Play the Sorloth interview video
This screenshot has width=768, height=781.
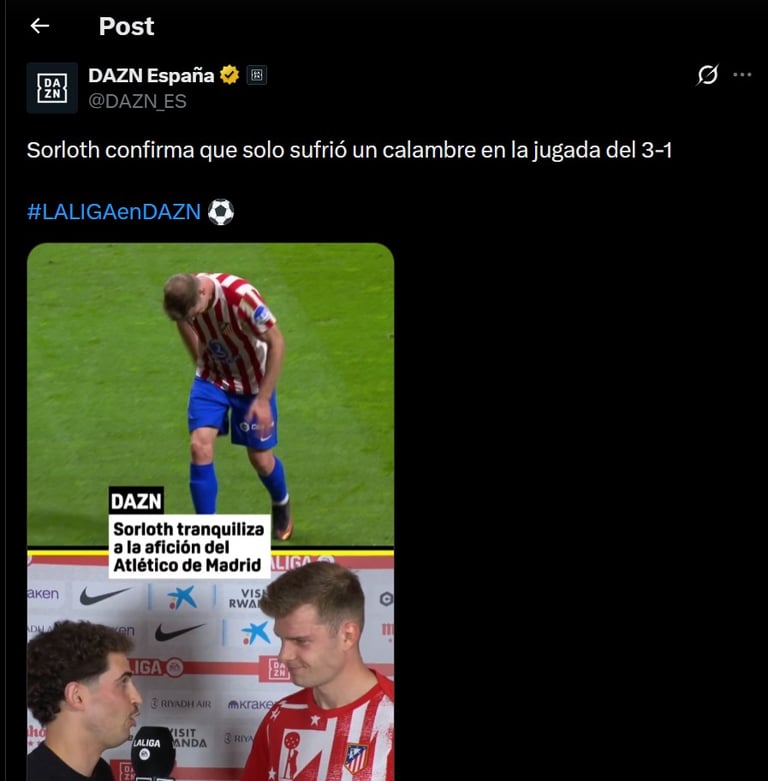210,510
